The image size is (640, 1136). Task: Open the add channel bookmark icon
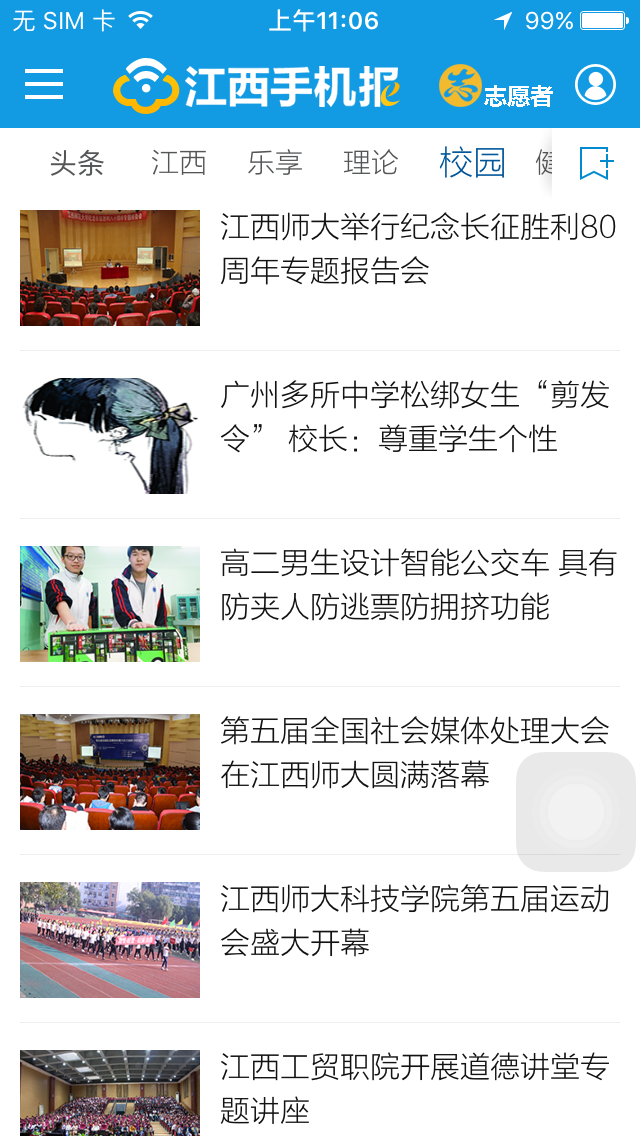(x=596, y=163)
